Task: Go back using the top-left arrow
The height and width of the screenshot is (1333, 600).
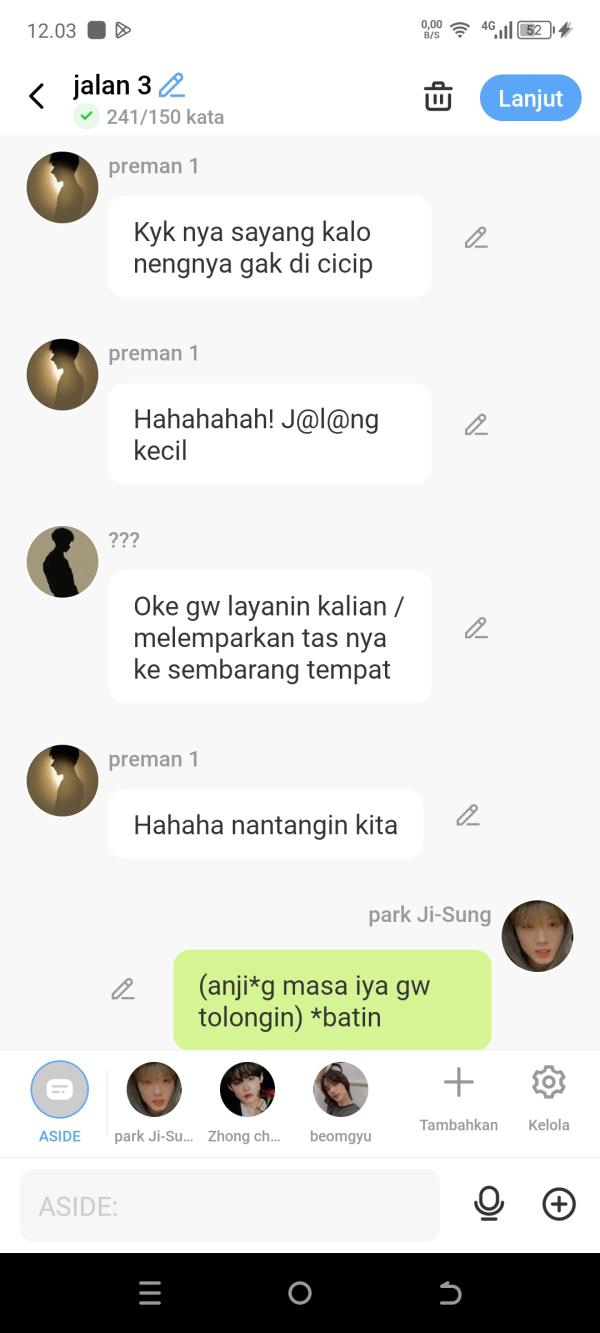Action: 37,97
